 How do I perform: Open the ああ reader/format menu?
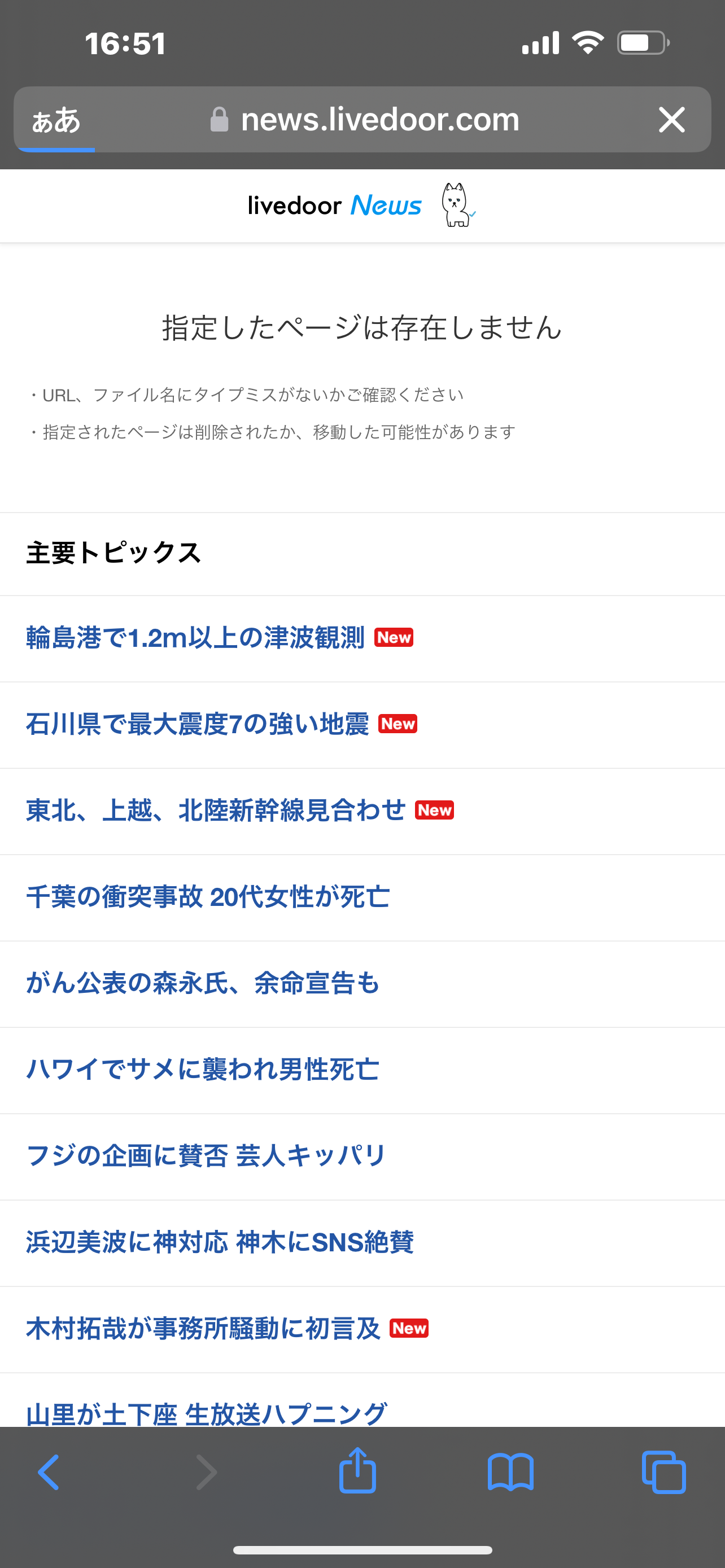click(x=56, y=120)
